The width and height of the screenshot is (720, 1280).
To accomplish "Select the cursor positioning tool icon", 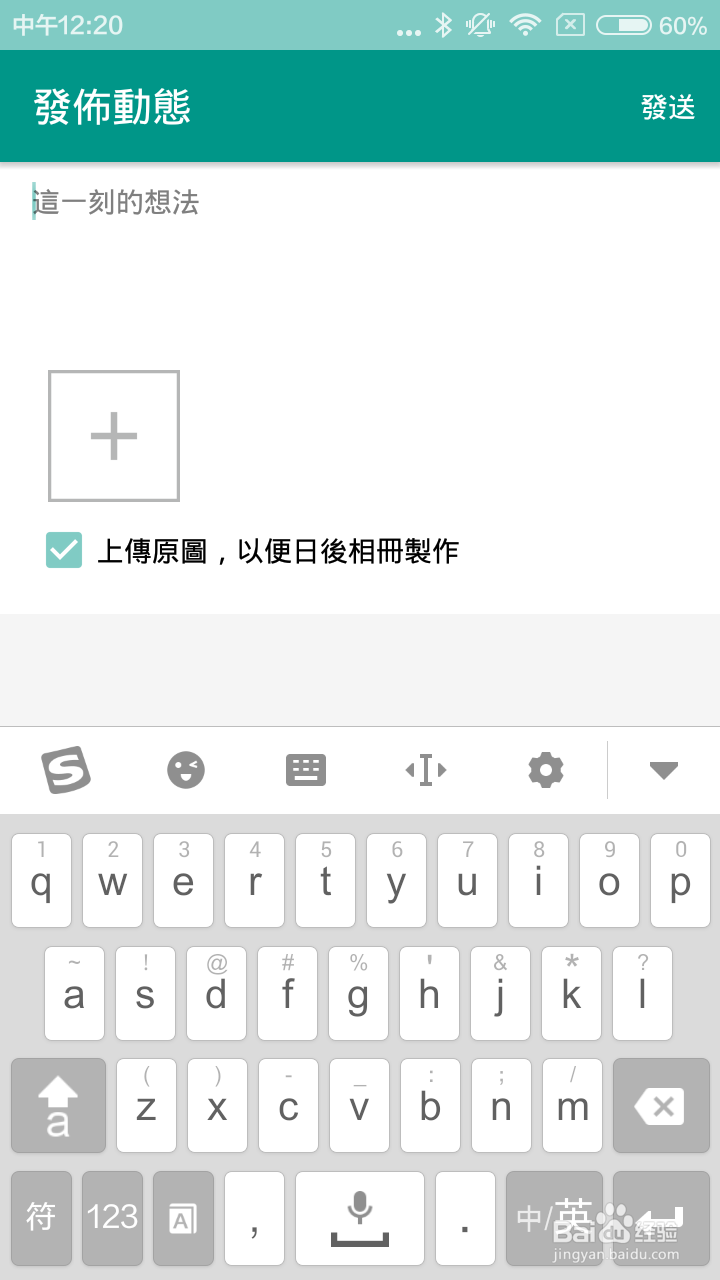I will coord(425,770).
